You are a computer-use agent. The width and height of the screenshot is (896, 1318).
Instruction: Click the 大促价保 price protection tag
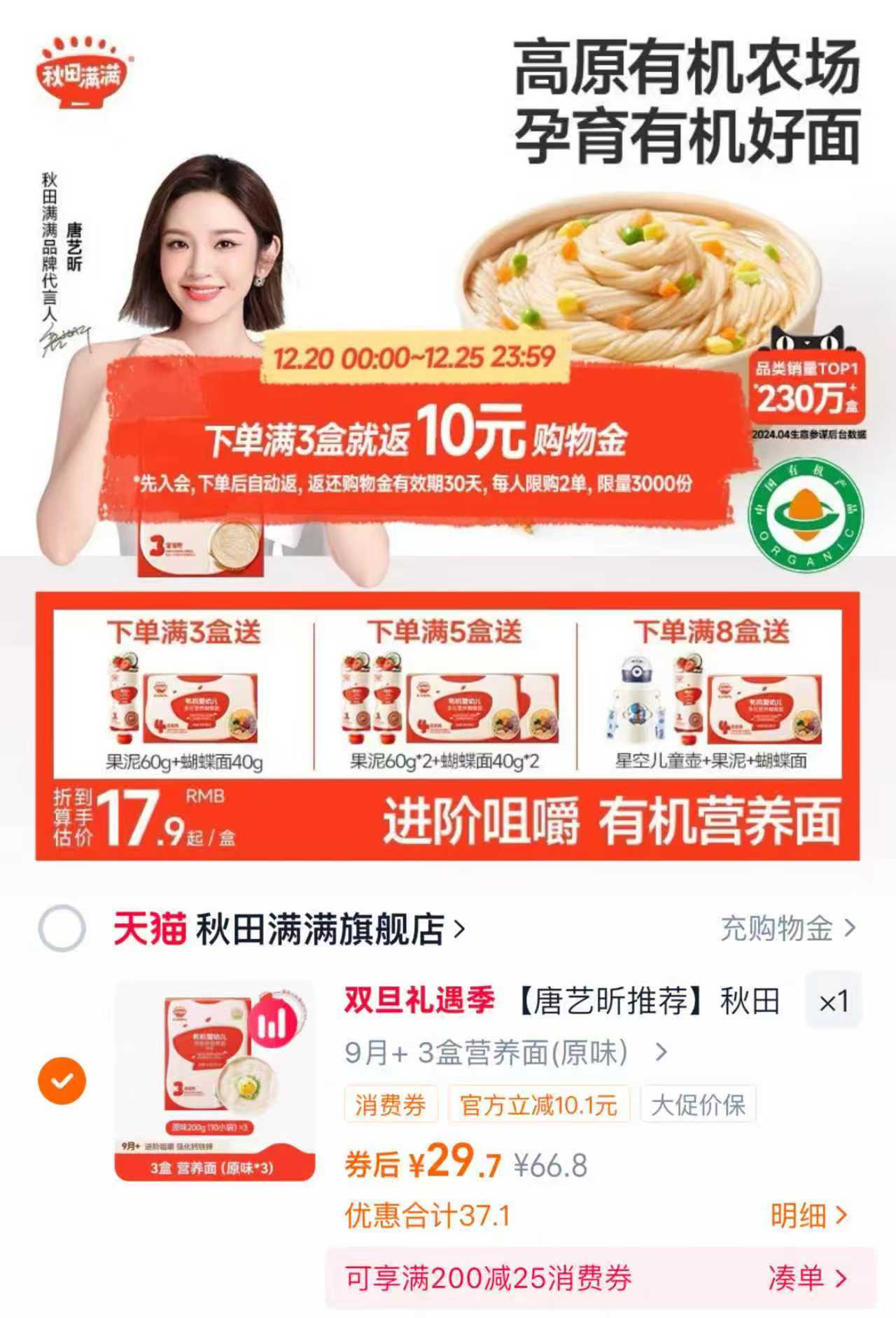point(700,1103)
